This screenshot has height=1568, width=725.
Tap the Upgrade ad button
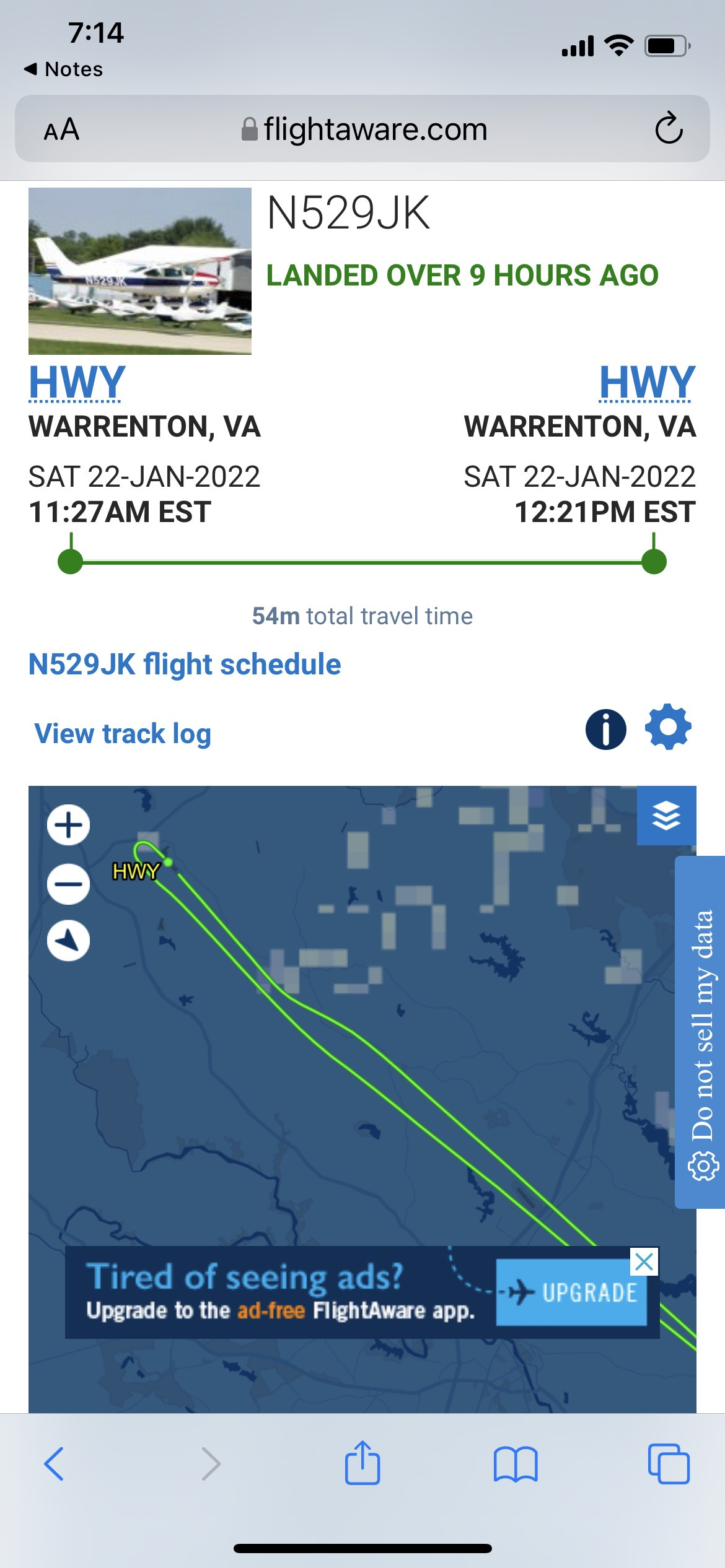click(571, 1292)
